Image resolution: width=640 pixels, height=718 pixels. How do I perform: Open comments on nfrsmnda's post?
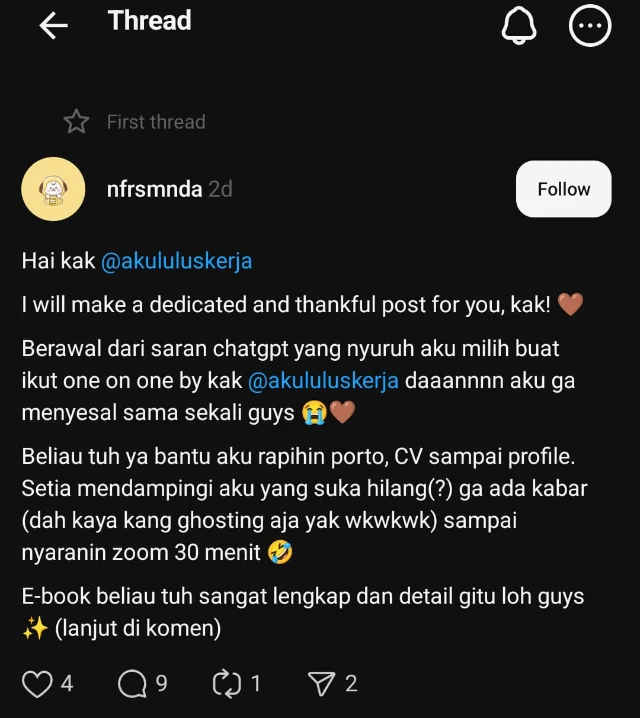[132, 684]
